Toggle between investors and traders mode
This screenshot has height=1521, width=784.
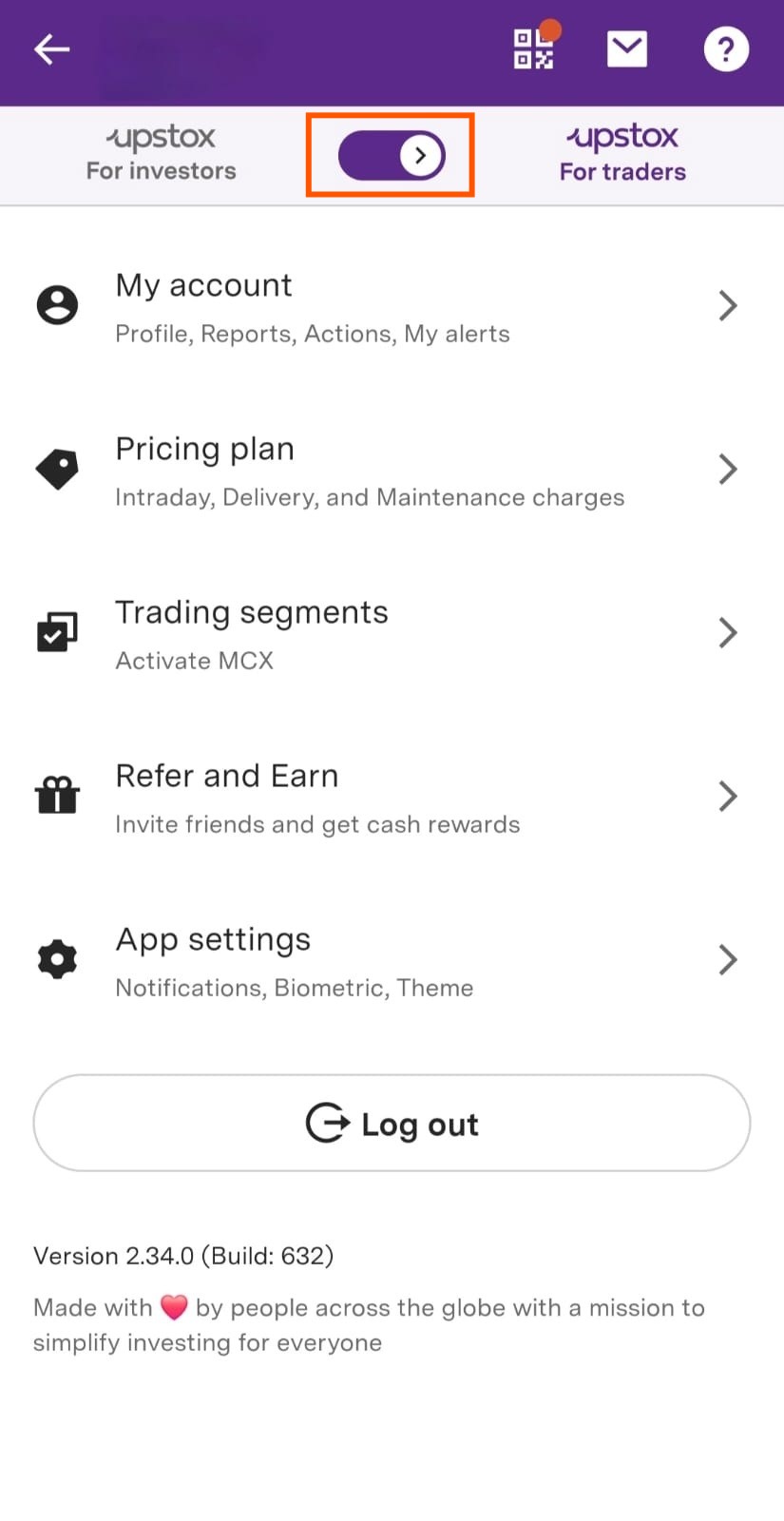391,155
